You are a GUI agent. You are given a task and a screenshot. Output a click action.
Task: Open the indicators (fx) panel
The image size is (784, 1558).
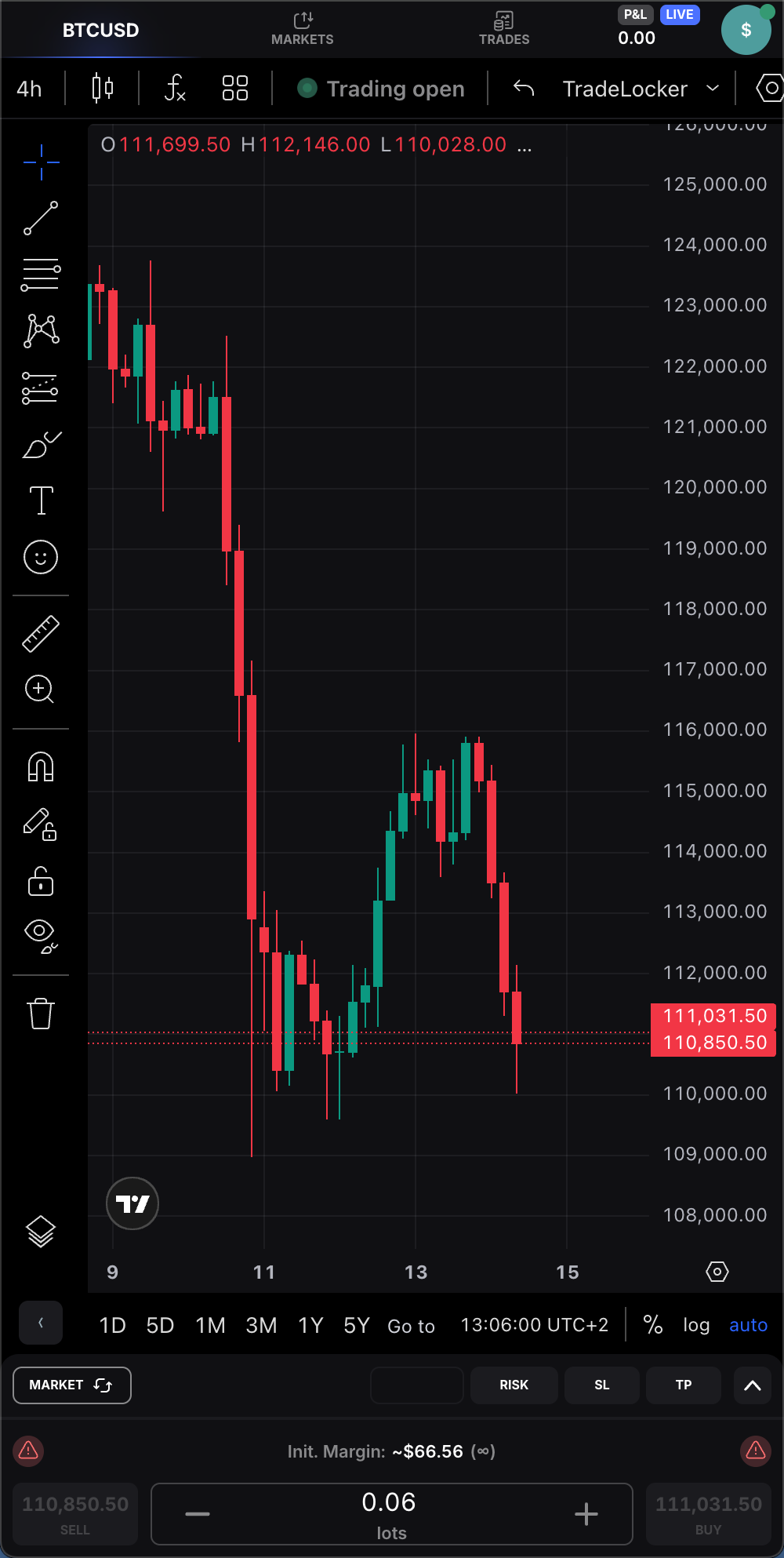coord(174,88)
